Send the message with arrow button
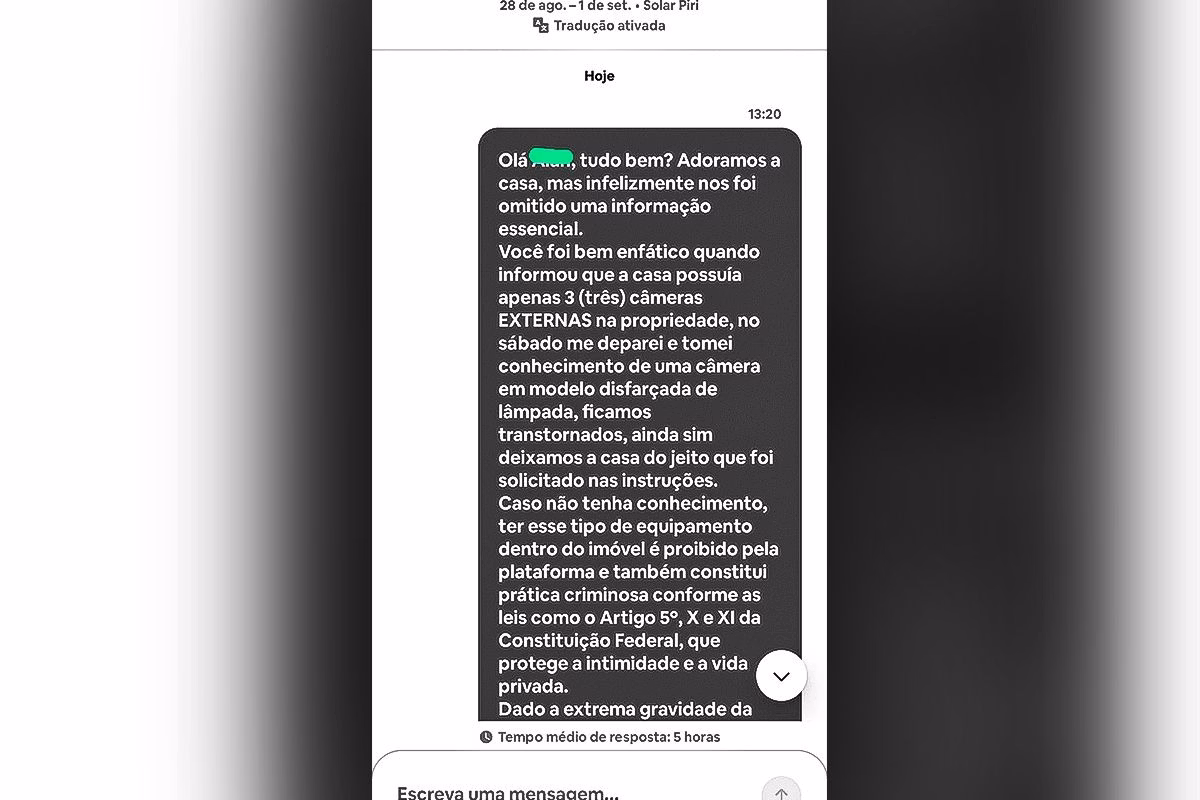1200x800 pixels. click(x=781, y=792)
